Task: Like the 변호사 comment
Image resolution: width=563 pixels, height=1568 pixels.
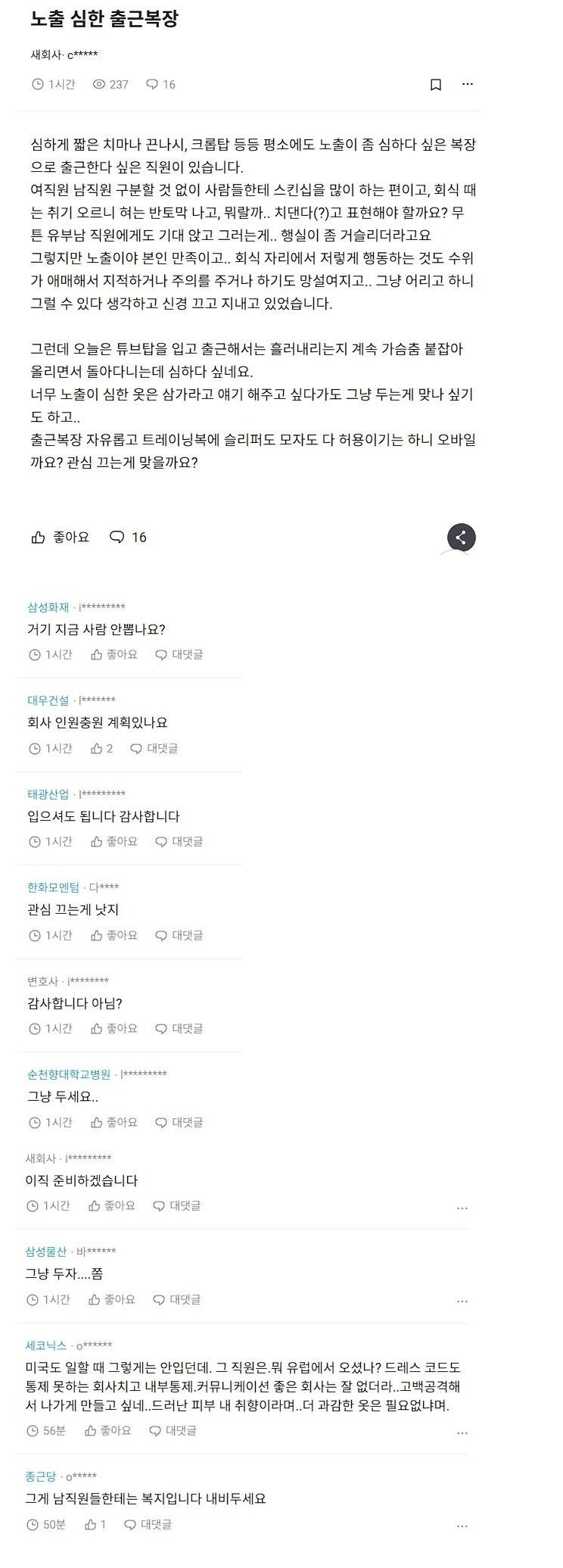Action: (114, 1028)
